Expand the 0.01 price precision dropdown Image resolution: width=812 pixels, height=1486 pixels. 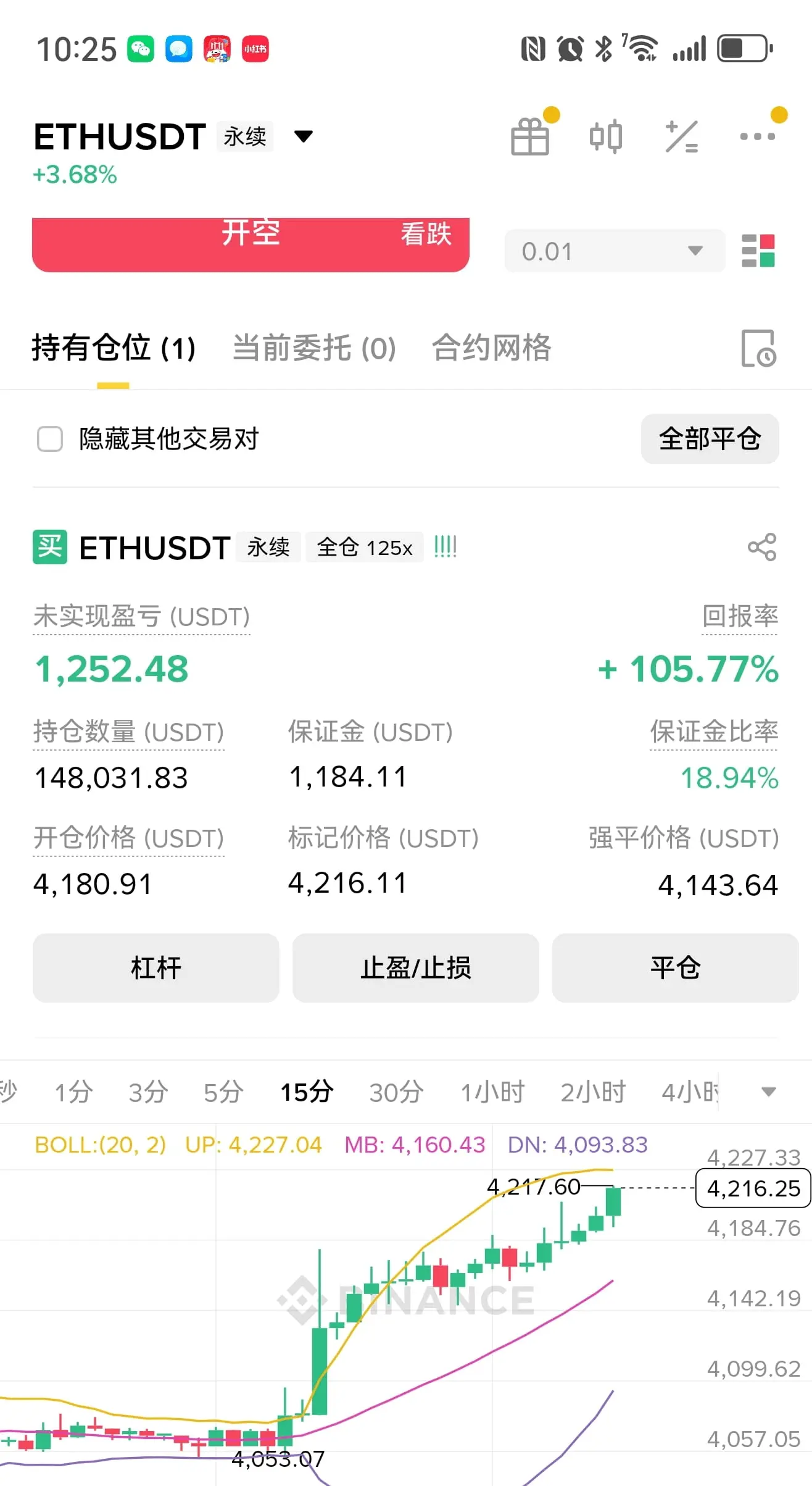tap(614, 251)
